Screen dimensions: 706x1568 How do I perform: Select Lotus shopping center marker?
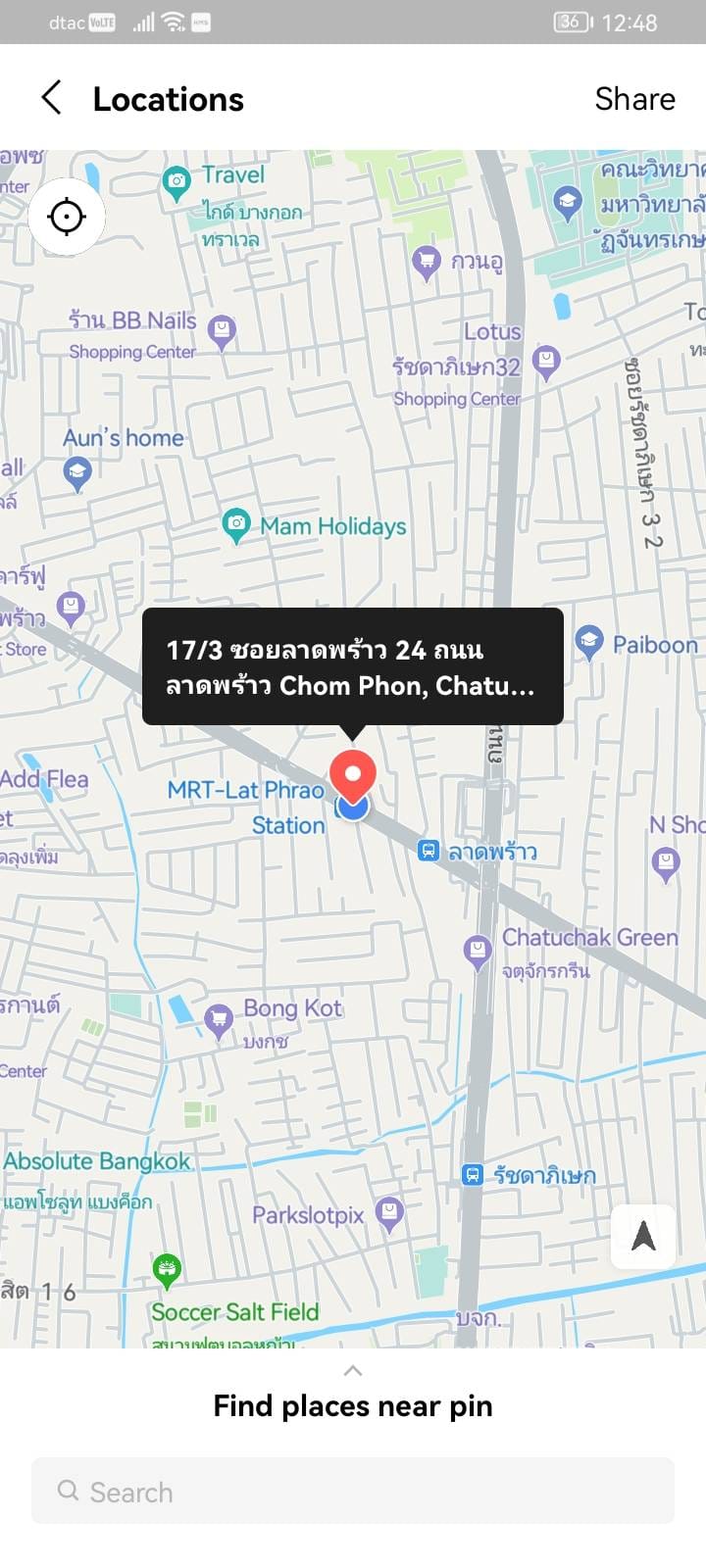click(x=546, y=361)
